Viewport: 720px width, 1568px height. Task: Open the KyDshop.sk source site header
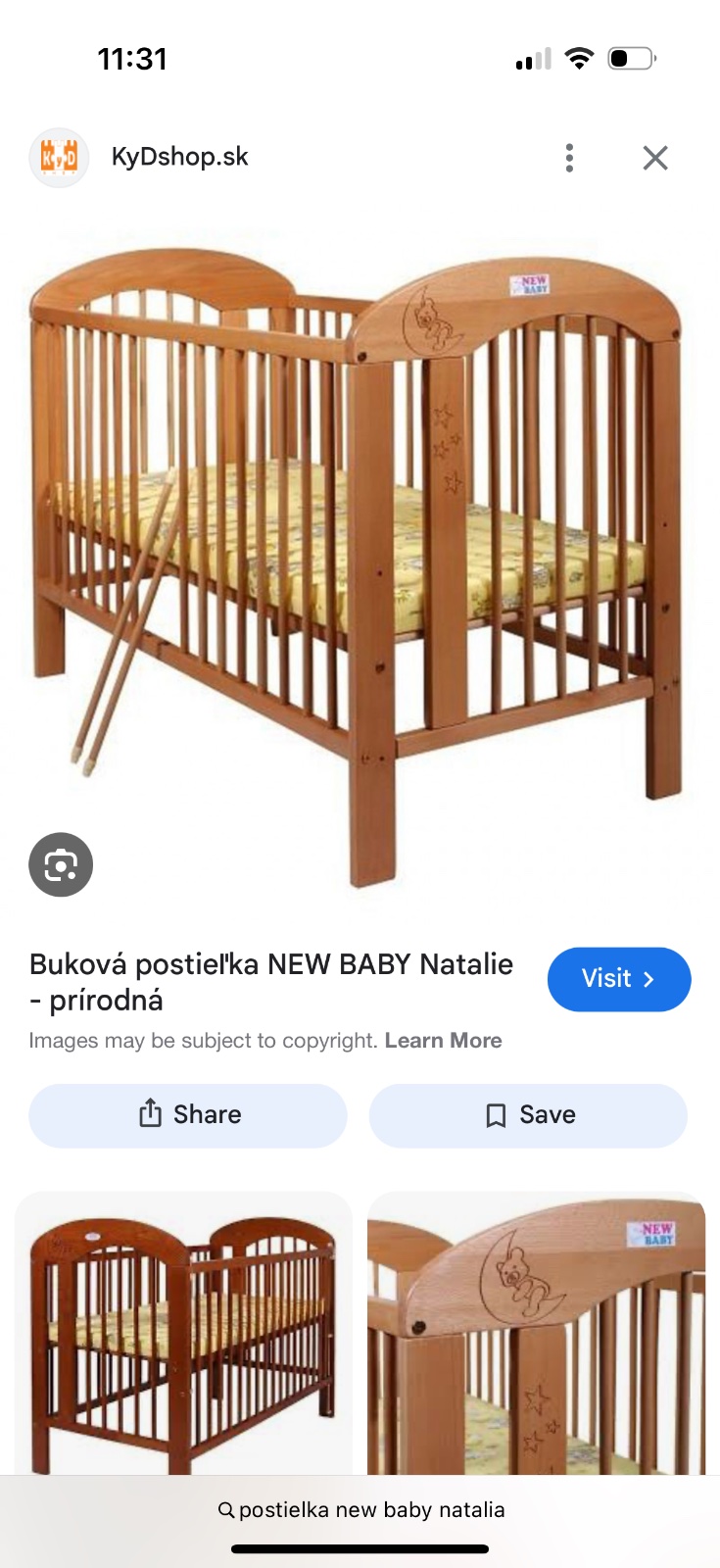[x=179, y=157]
